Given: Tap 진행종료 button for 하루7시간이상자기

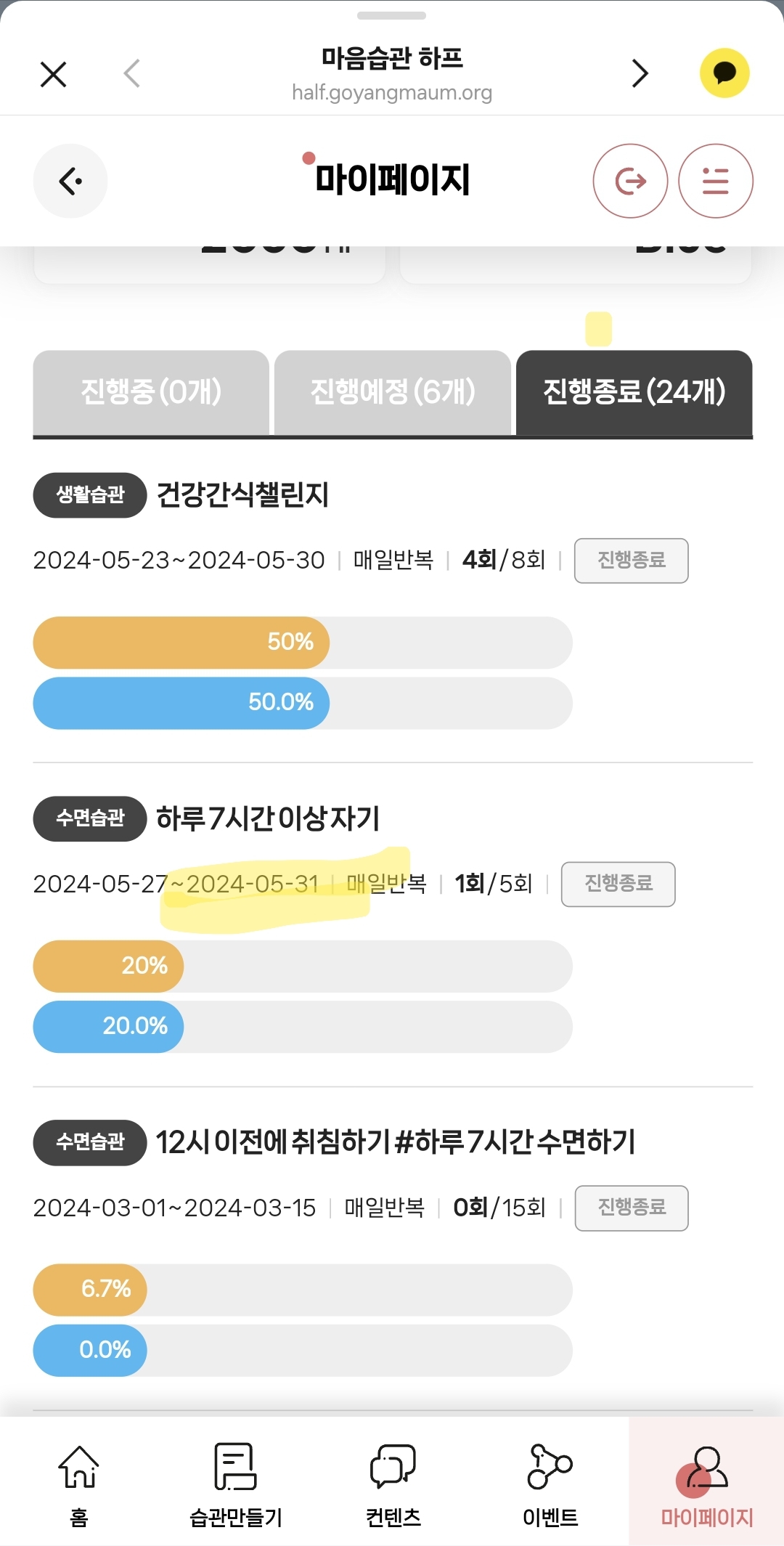Looking at the screenshot, I should (618, 884).
